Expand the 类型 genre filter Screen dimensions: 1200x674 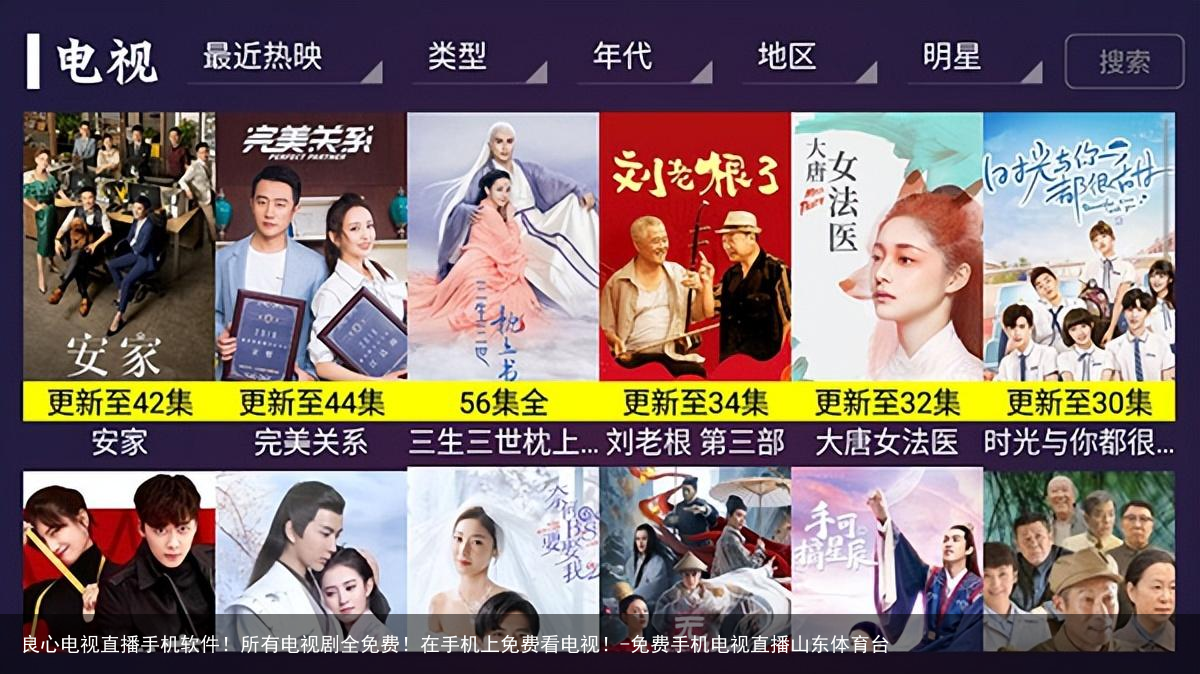[x=479, y=58]
